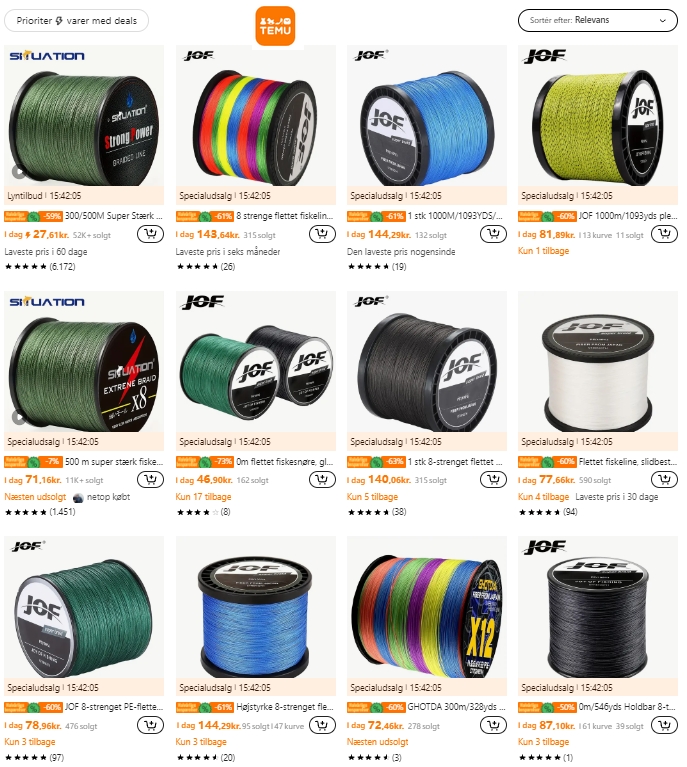Add 87,10kr Holdbar 8-strenget line to cart
This screenshot has height=767, width=687.
pyautogui.click(x=663, y=725)
